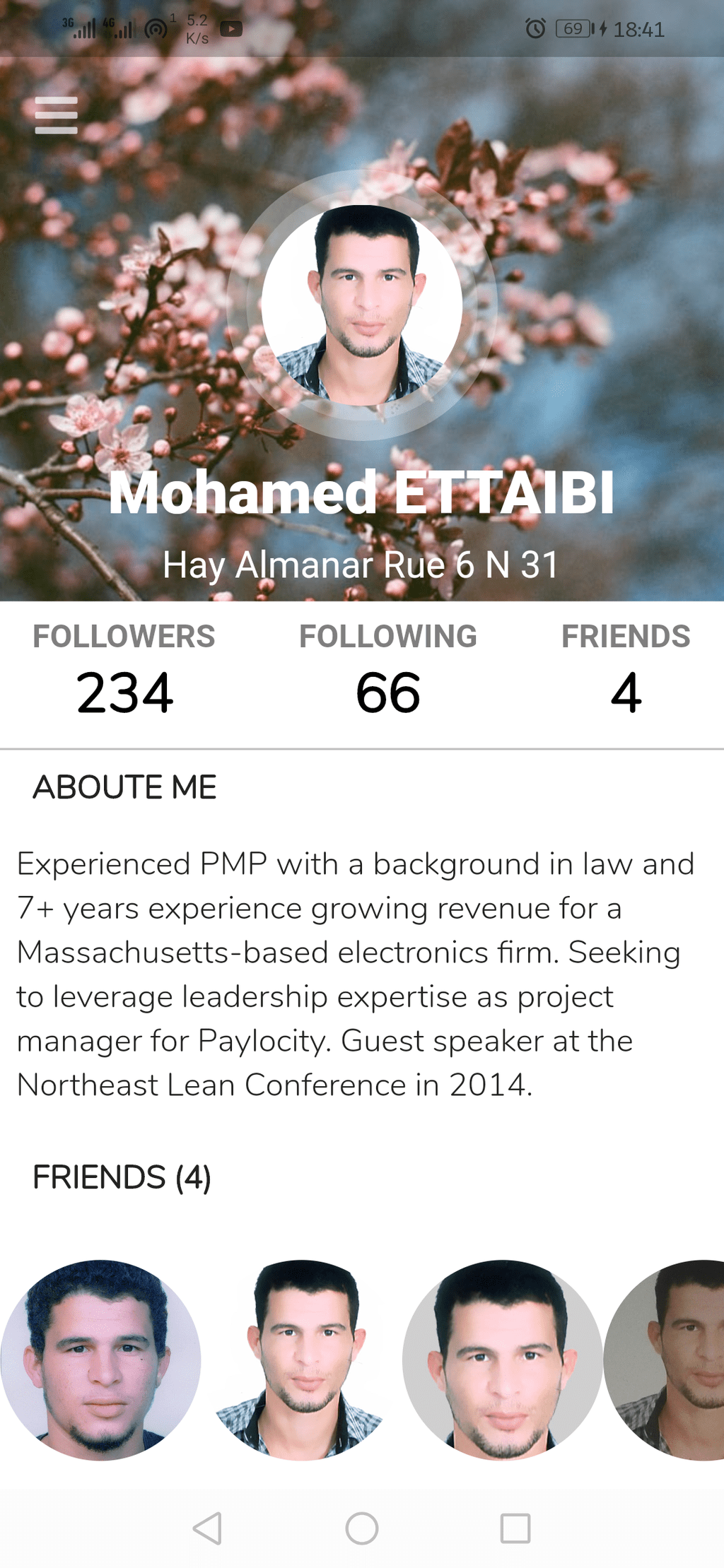Go back with the system back button
This screenshot has width=724, height=1568.
click(x=208, y=1528)
